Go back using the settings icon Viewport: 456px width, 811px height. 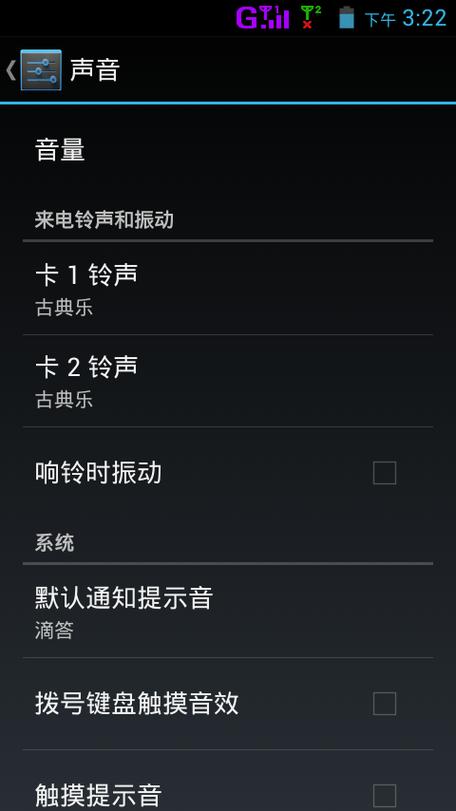(41, 70)
